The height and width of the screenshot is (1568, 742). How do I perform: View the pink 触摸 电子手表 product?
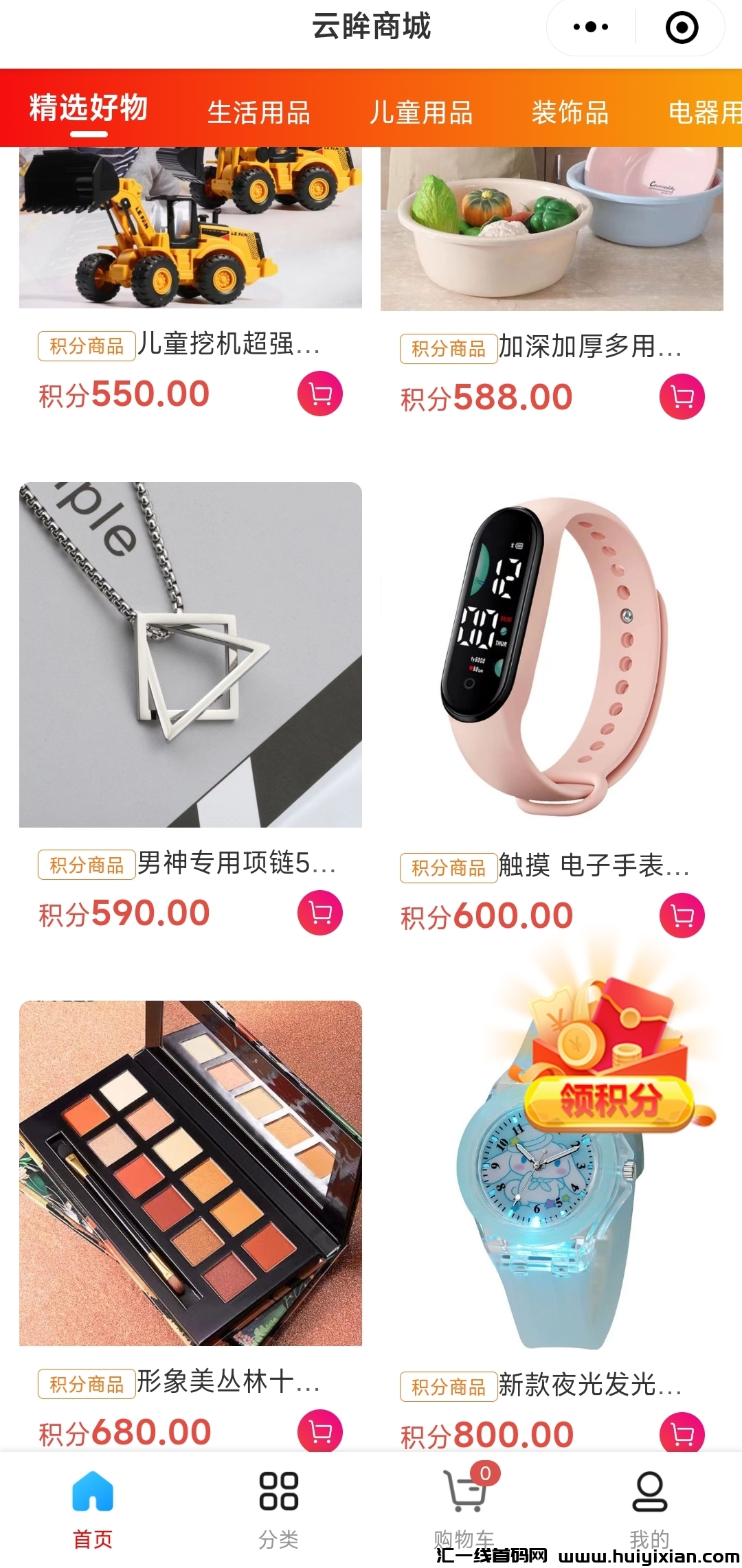click(552, 655)
